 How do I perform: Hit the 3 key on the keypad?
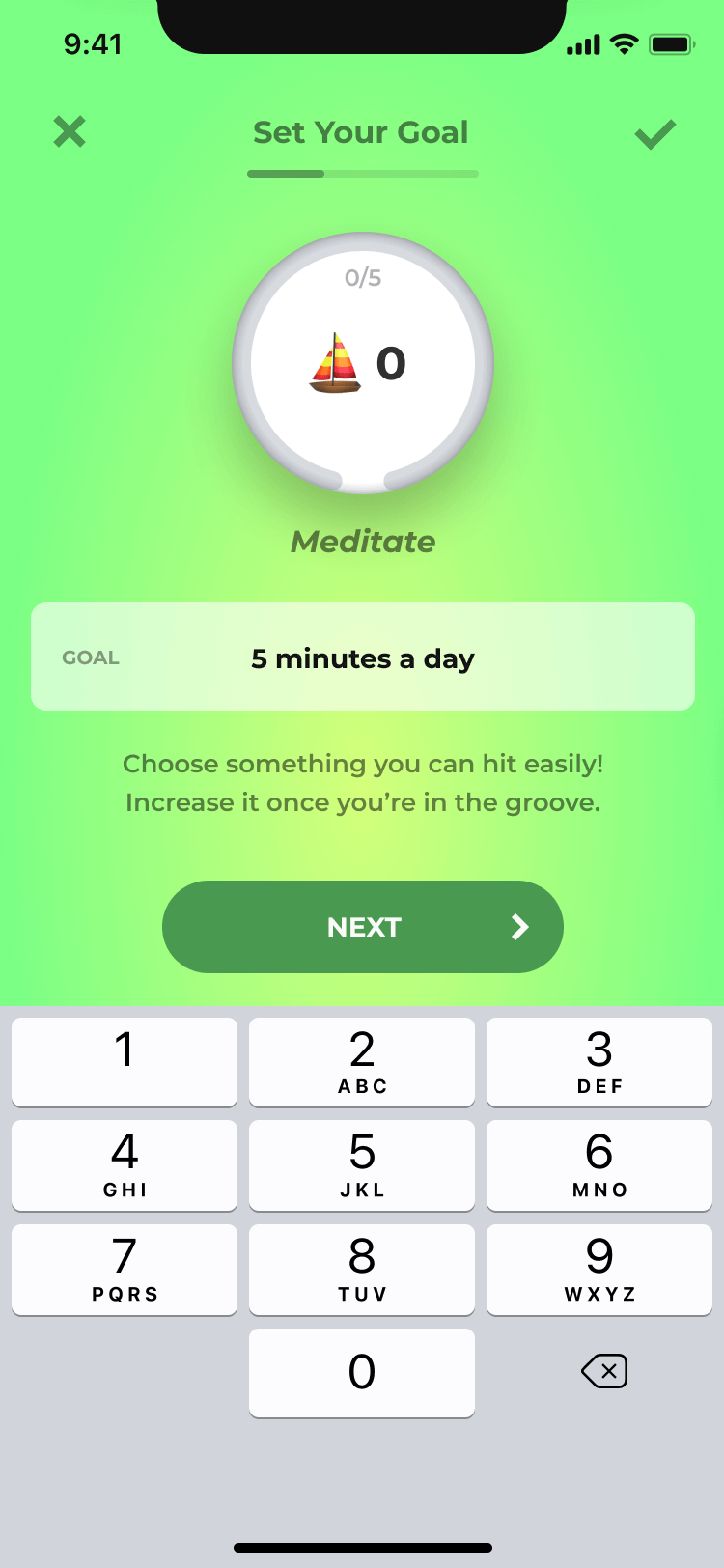tap(599, 1061)
